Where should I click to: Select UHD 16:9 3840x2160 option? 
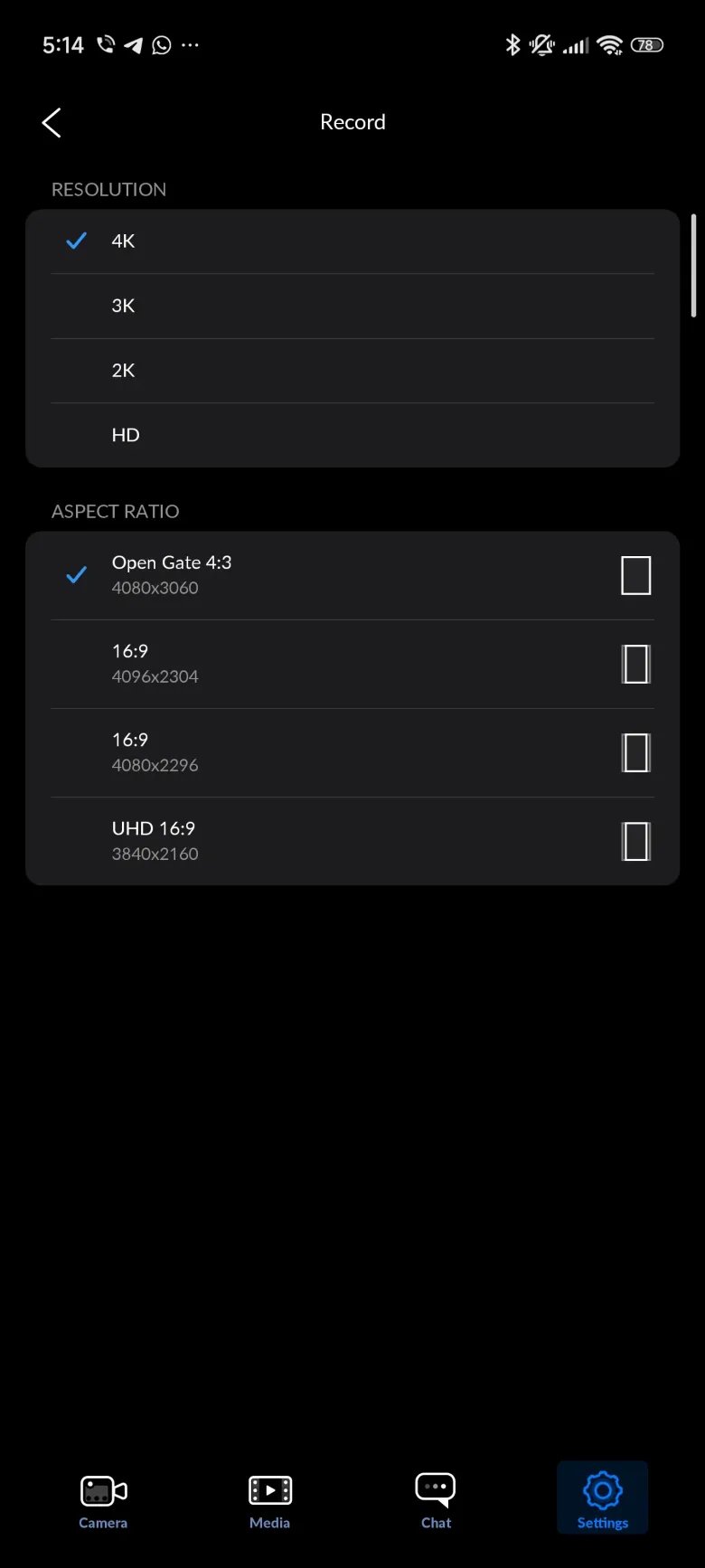click(x=352, y=841)
